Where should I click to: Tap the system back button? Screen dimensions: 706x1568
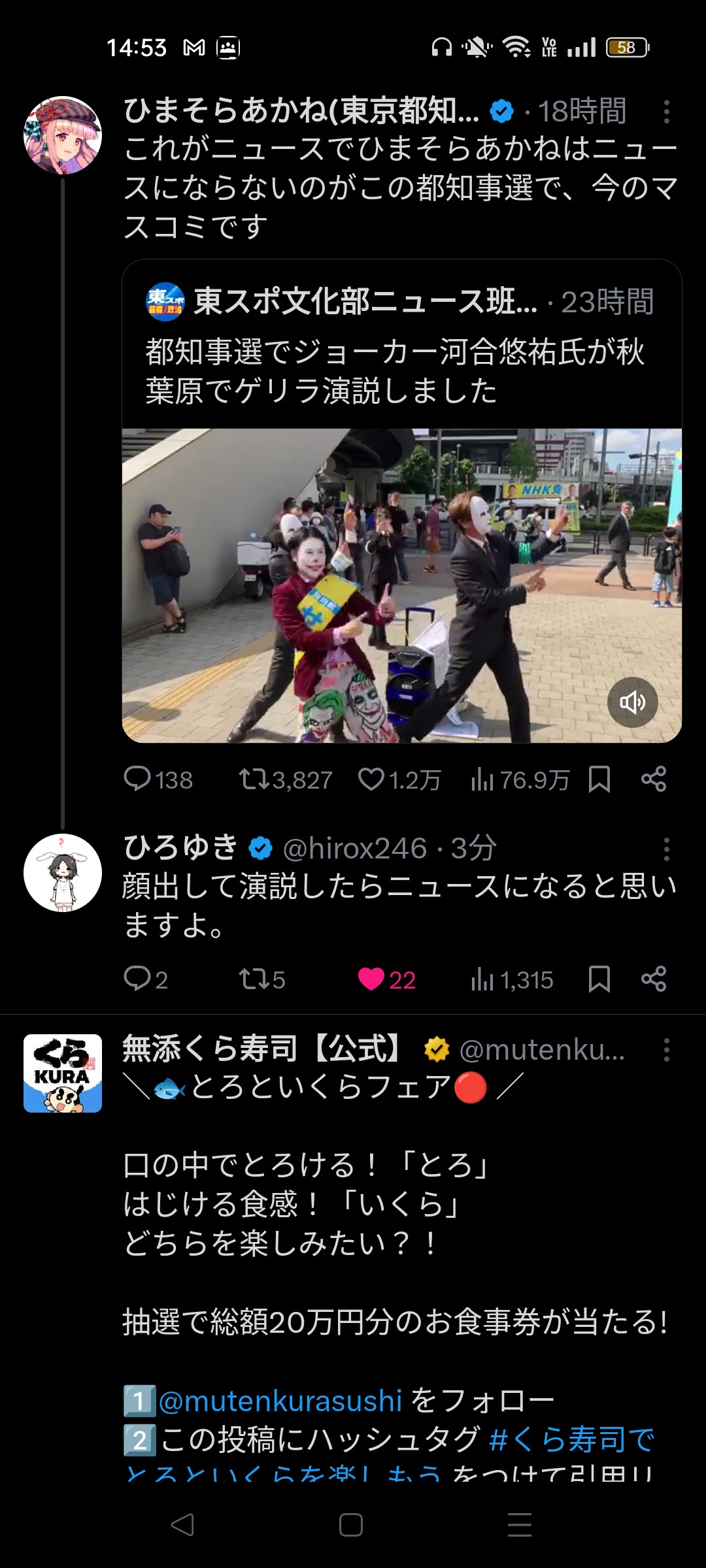[x=182, y=1525]
